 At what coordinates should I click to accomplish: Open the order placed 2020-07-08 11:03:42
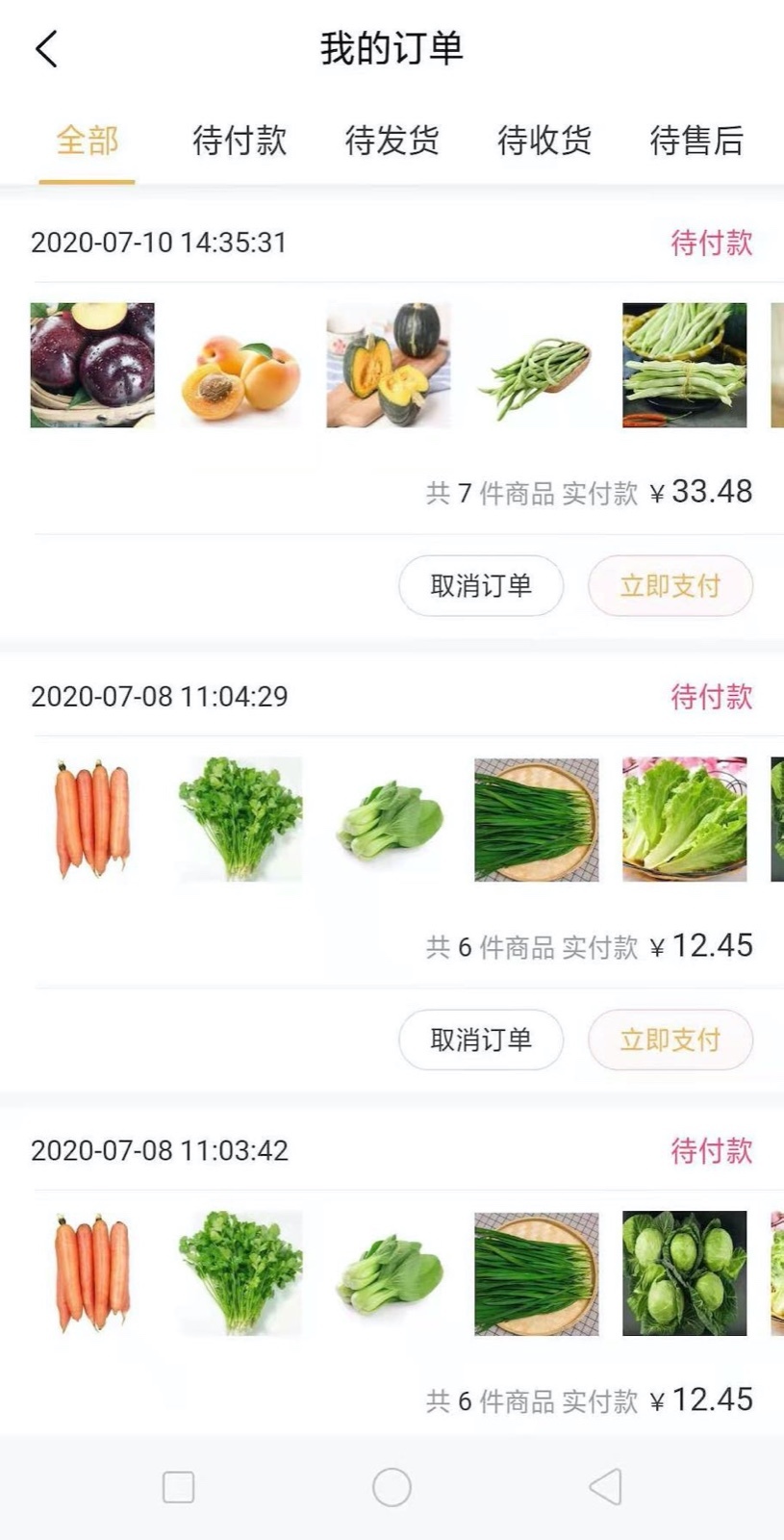(x=159, y=1151)
